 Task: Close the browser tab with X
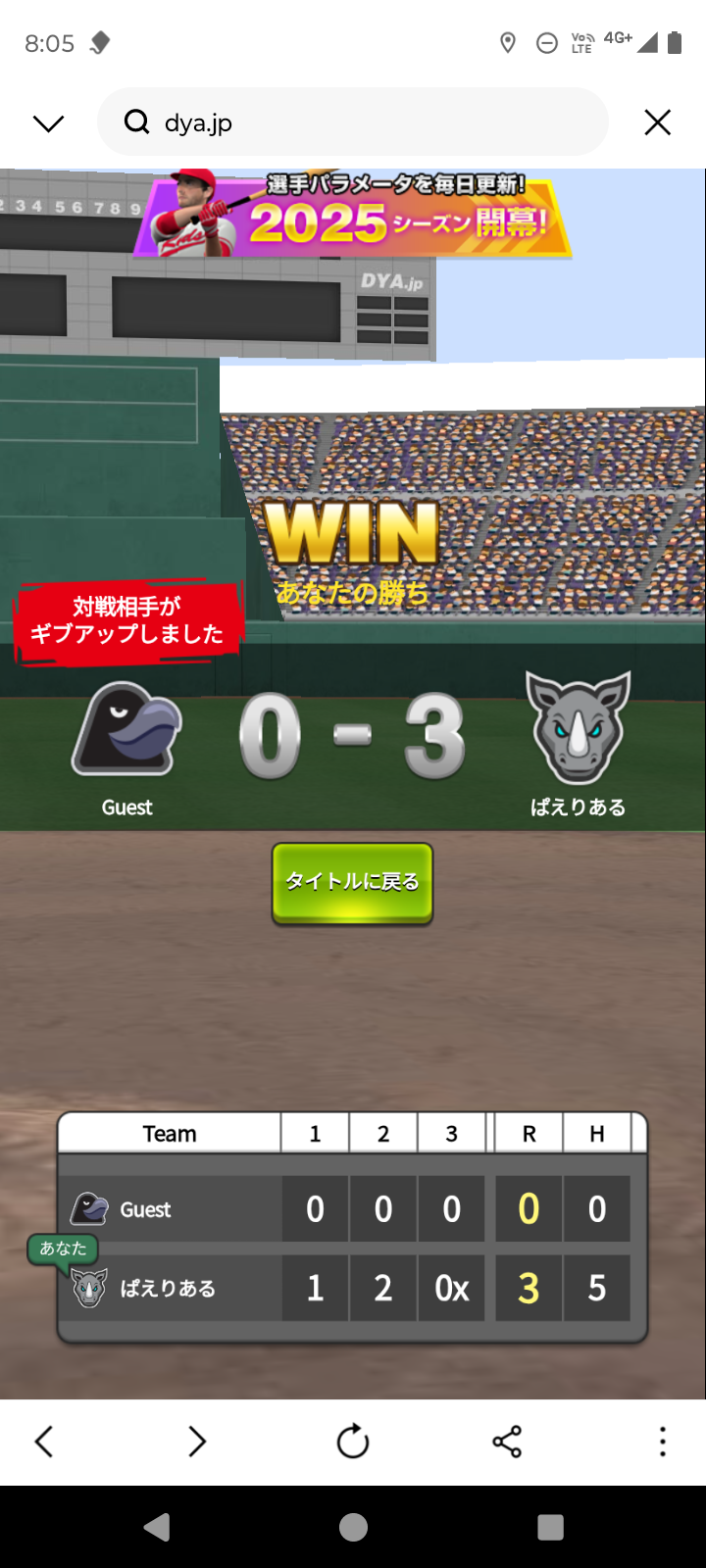[658, 122]
